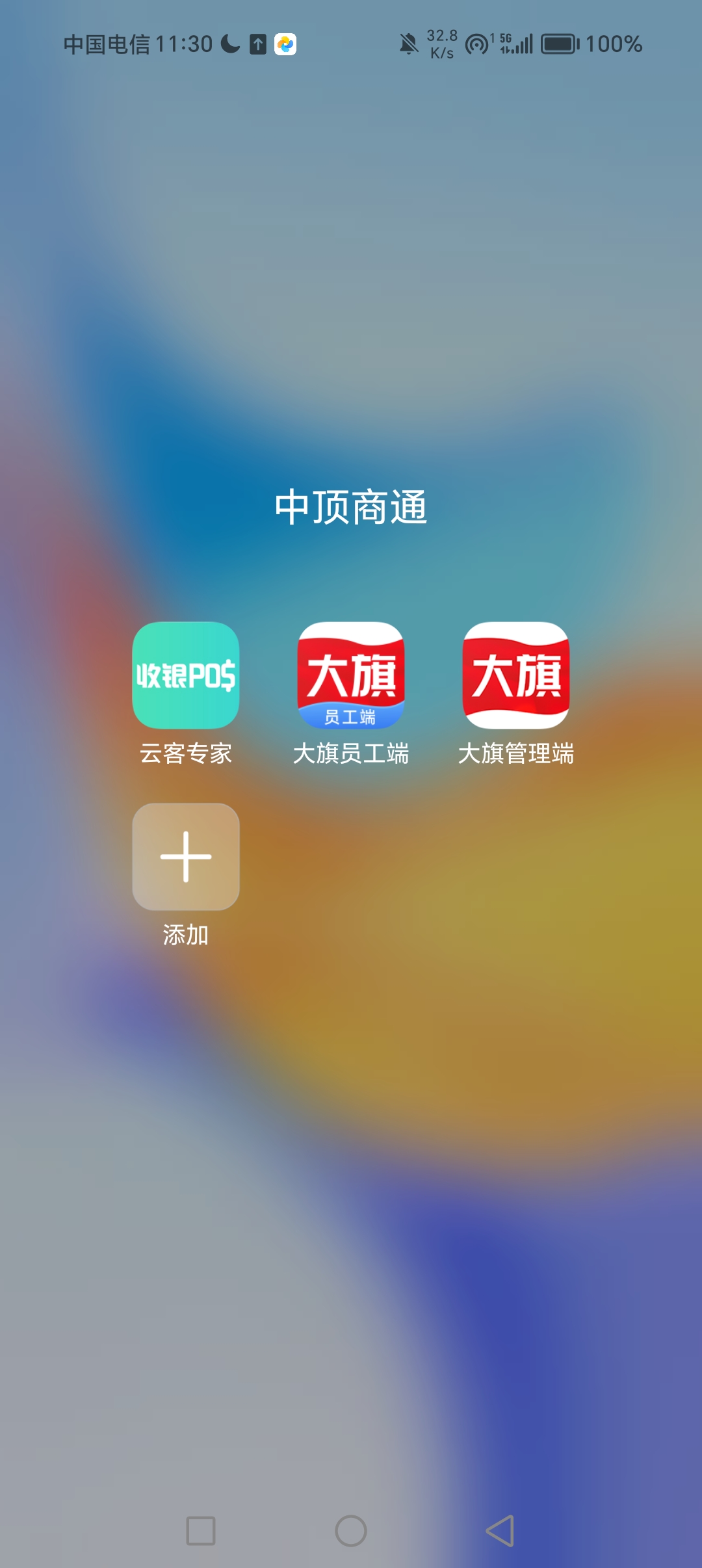This screenshot has height=1568, width=702.
Task: Tap 添加 to add apps to folder
Action: point(186,857)
